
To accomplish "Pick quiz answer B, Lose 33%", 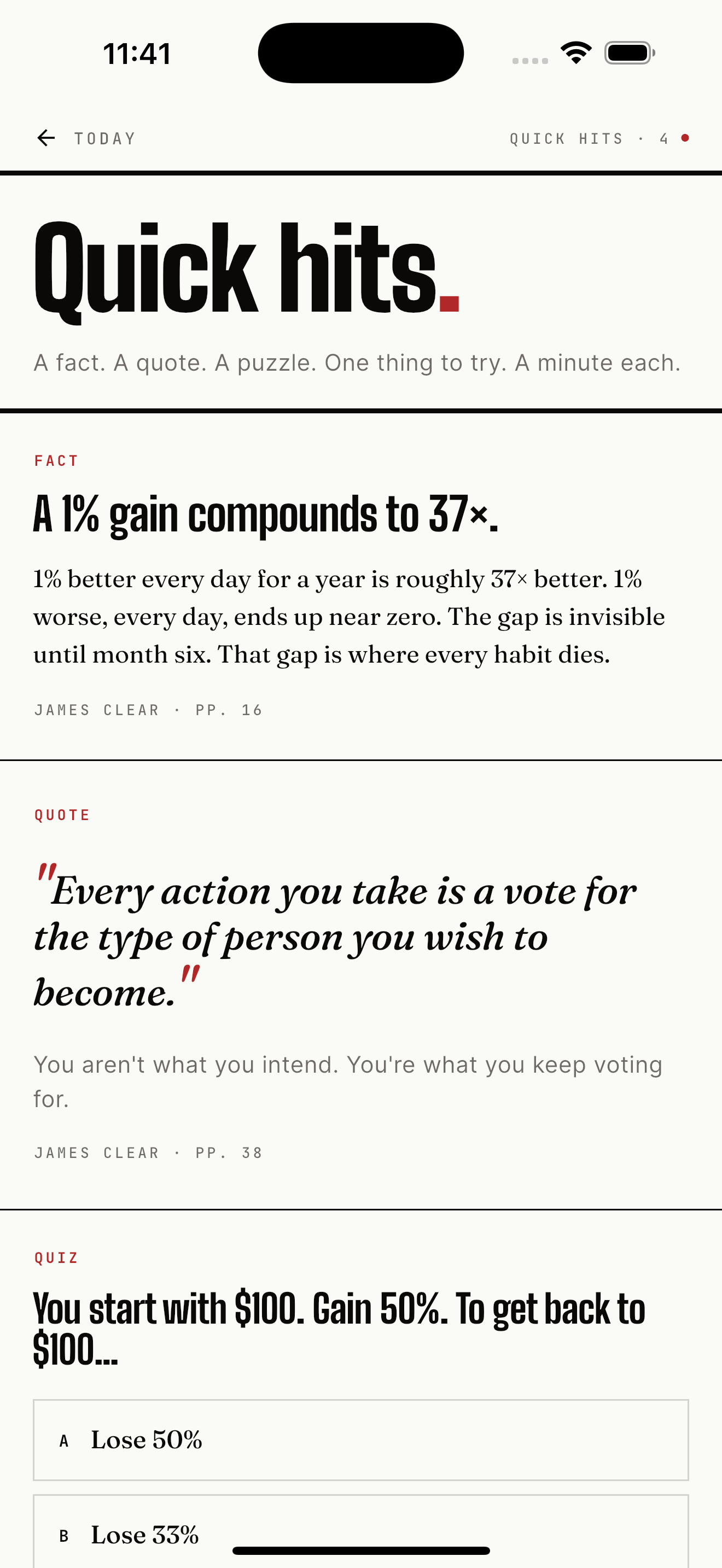I will pos(361,1531).
